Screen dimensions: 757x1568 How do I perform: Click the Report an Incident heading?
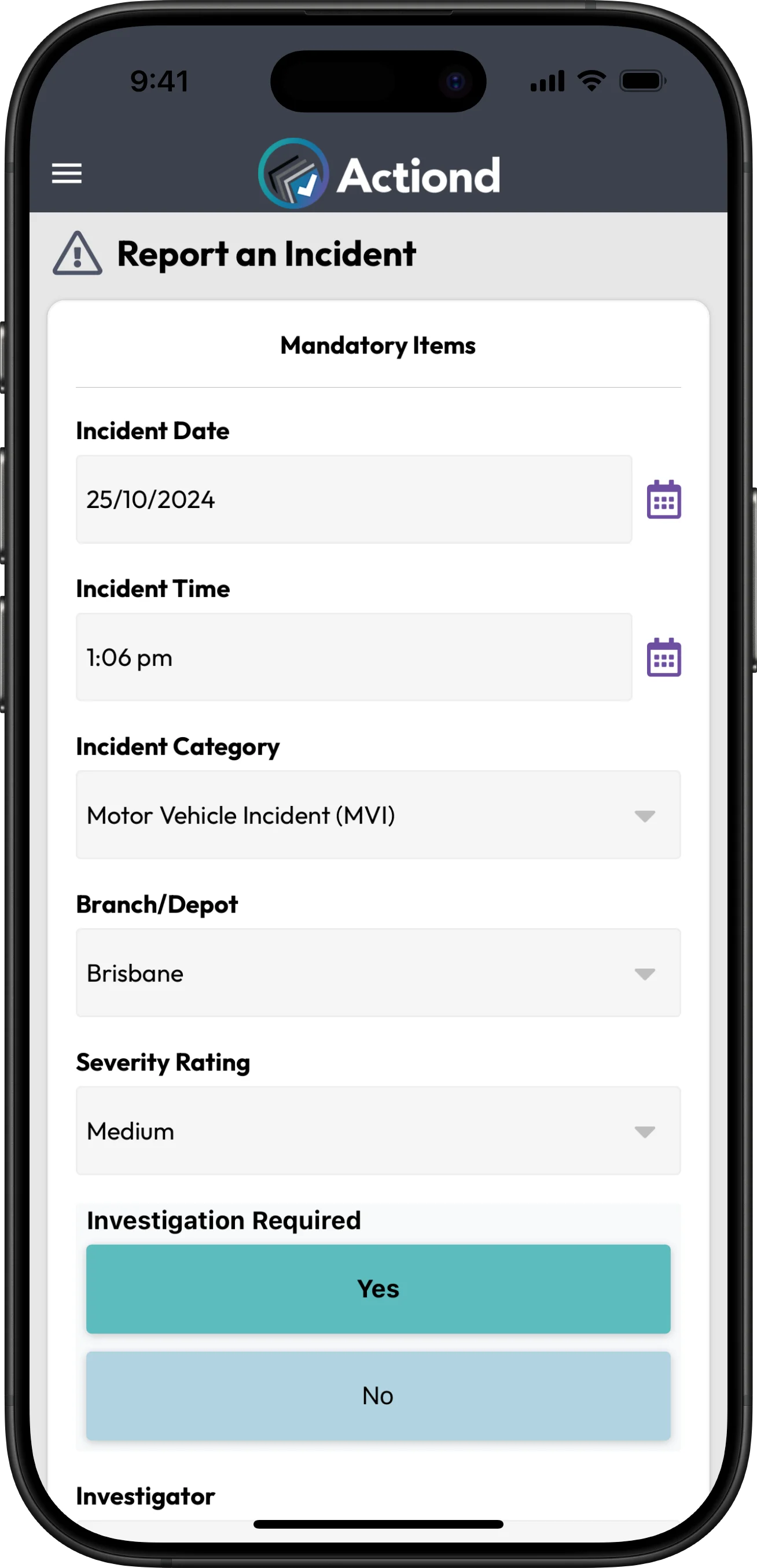point(266,255)
